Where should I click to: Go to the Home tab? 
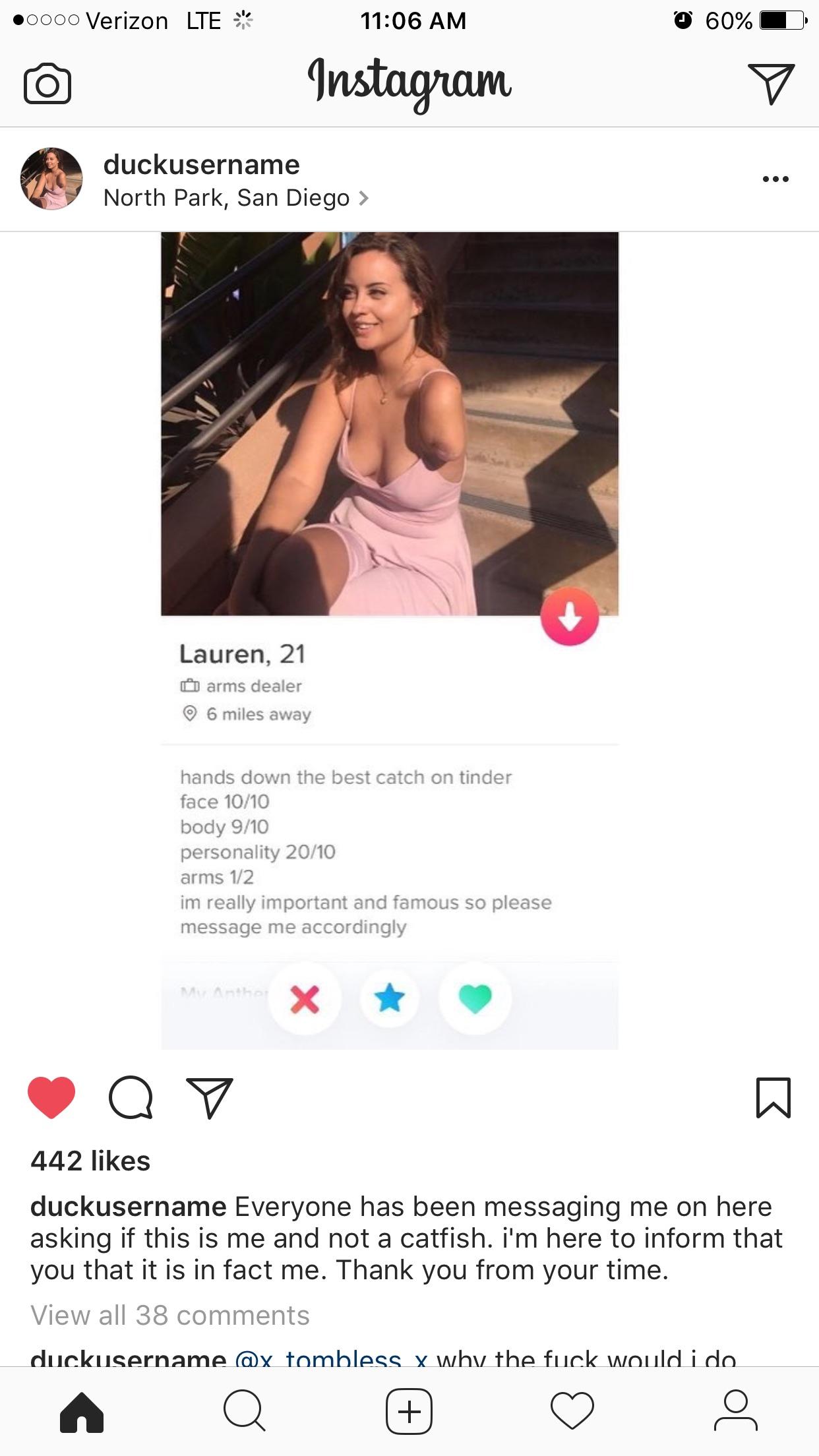pyautogui.click(x=82, y=1412)
